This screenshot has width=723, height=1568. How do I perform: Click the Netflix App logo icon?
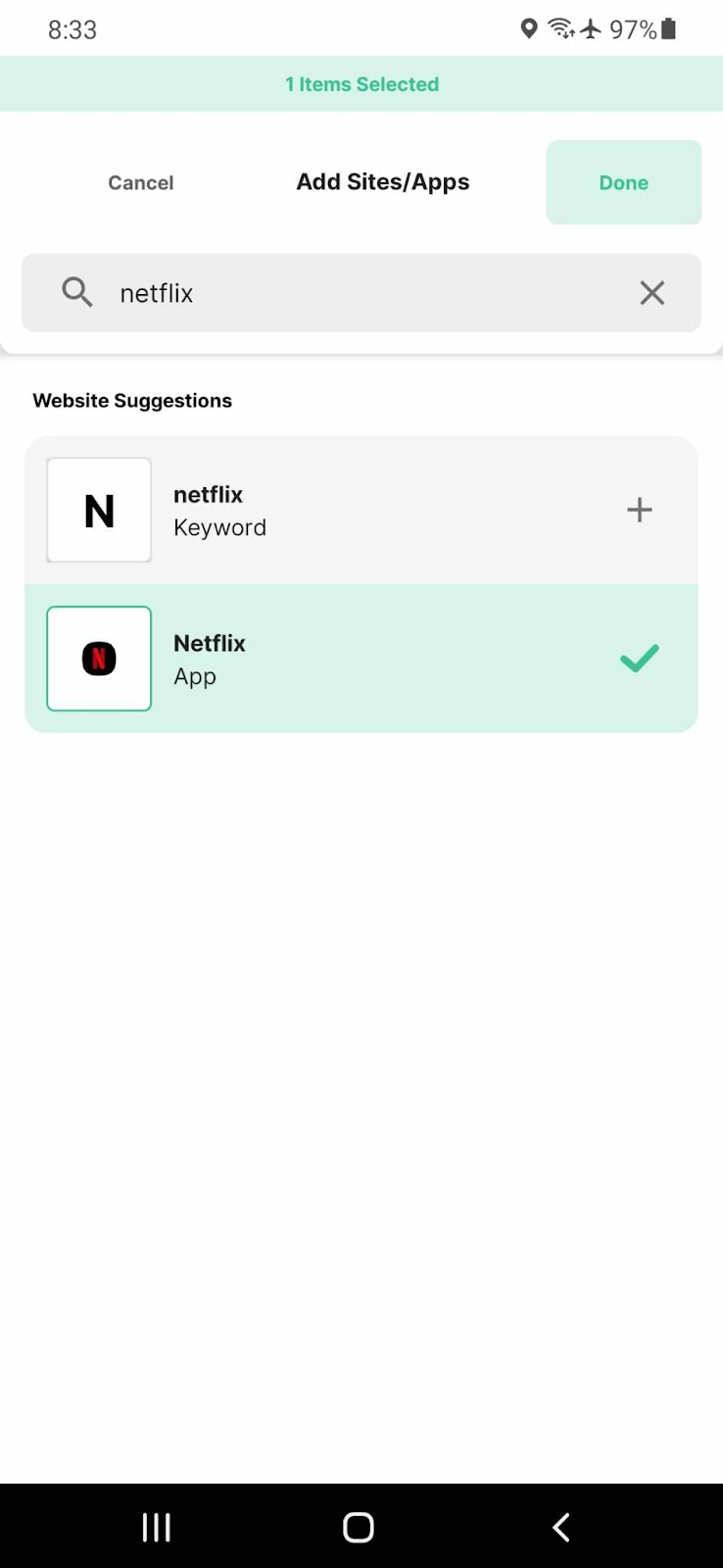coord(98,658)
